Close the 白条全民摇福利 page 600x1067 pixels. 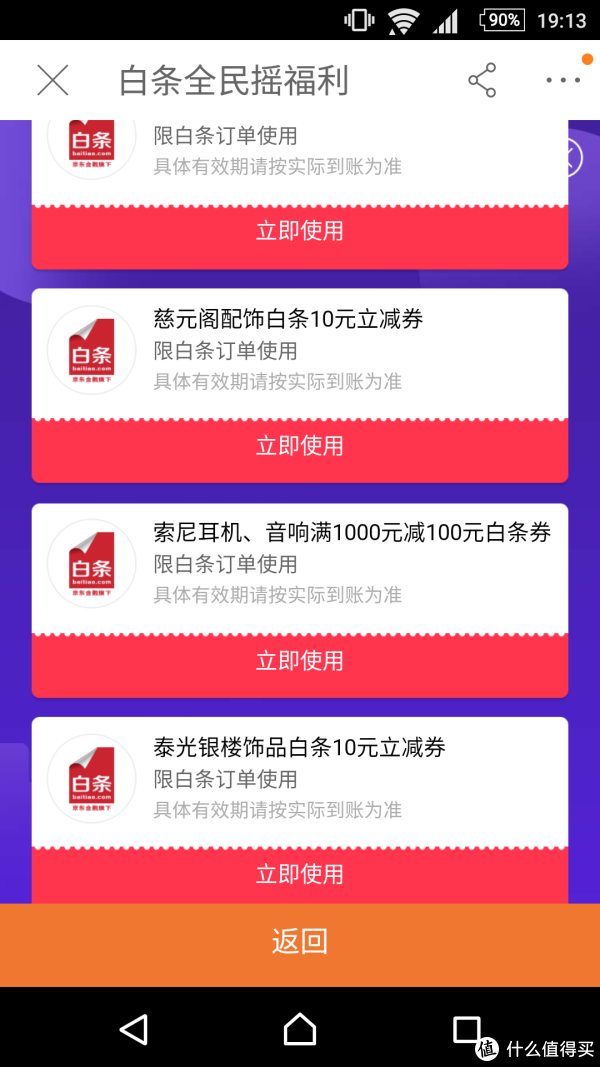(x=52, y=80)
